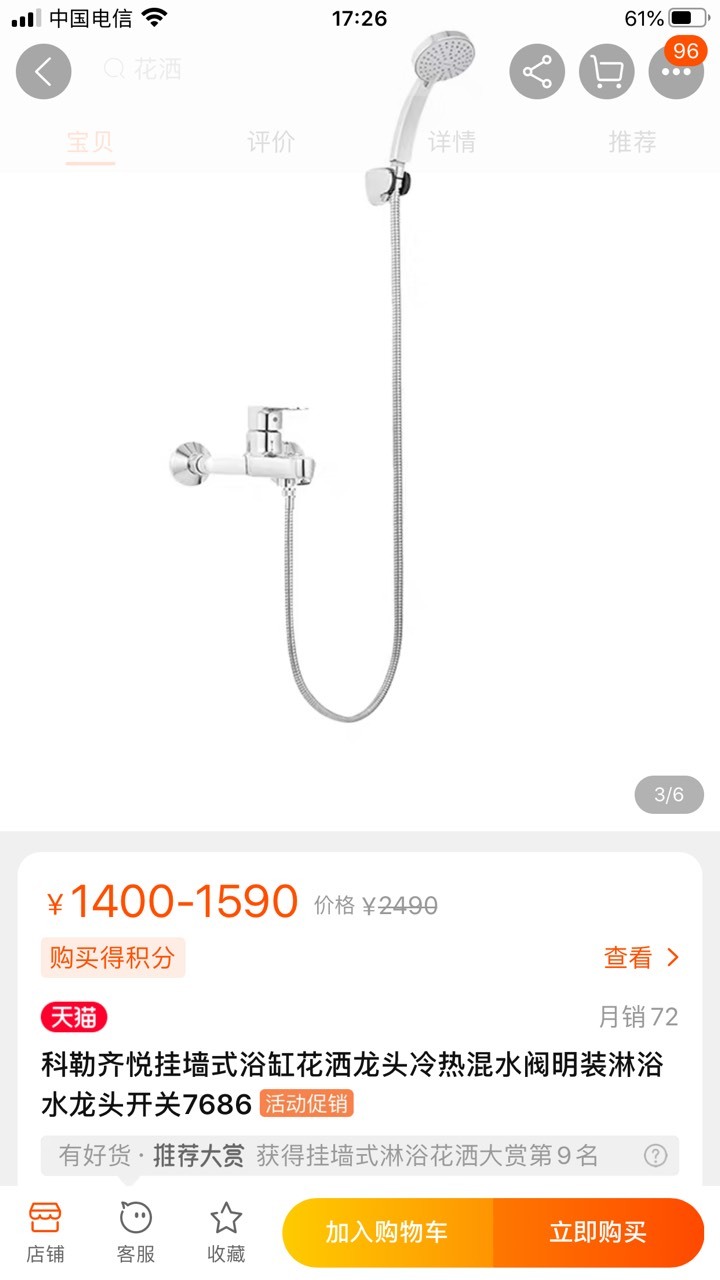
Task: Go back using the arrow button
Action: pos(43,71)
